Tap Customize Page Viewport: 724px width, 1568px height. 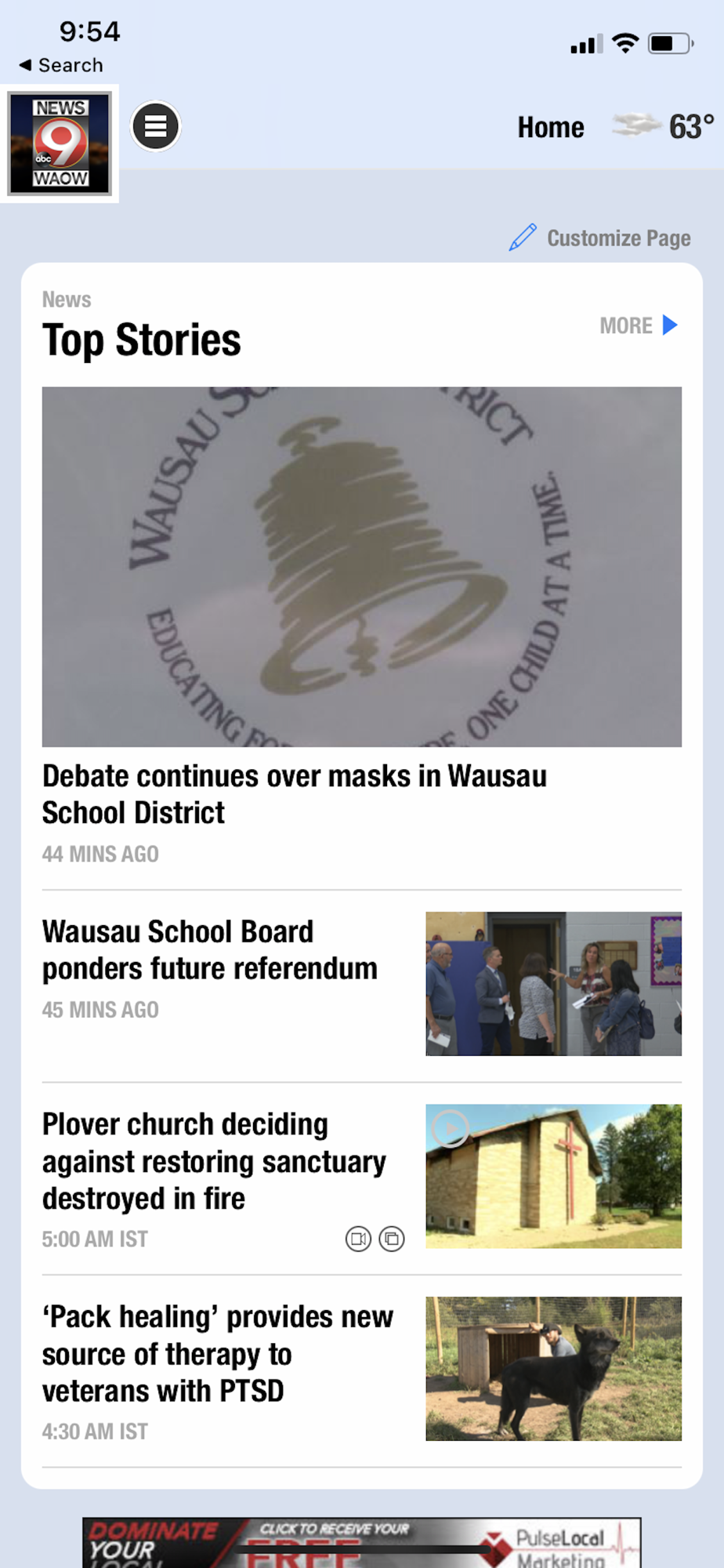(x=601, y=238)
